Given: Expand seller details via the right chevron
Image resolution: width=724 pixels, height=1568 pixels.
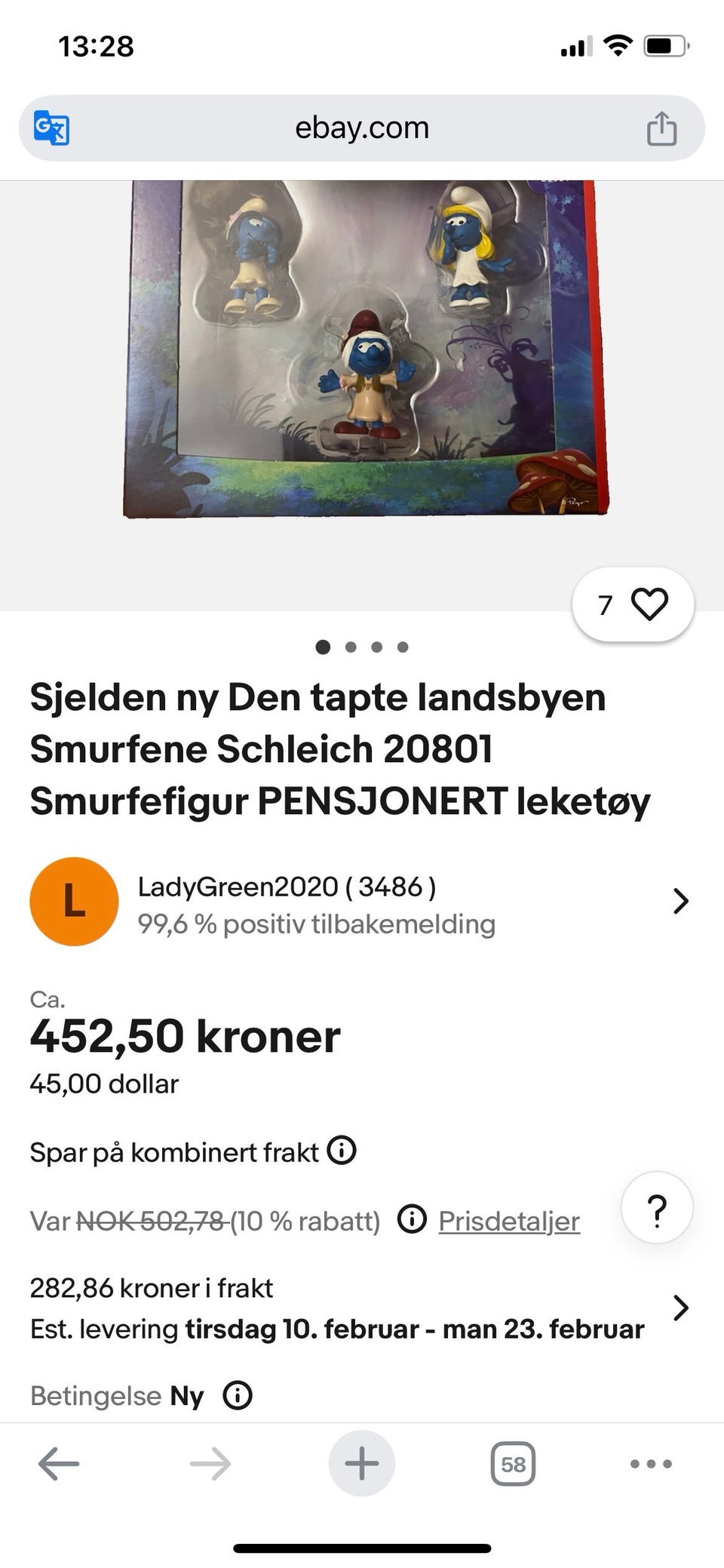Looking at the screenshot, I should [680, 901].
